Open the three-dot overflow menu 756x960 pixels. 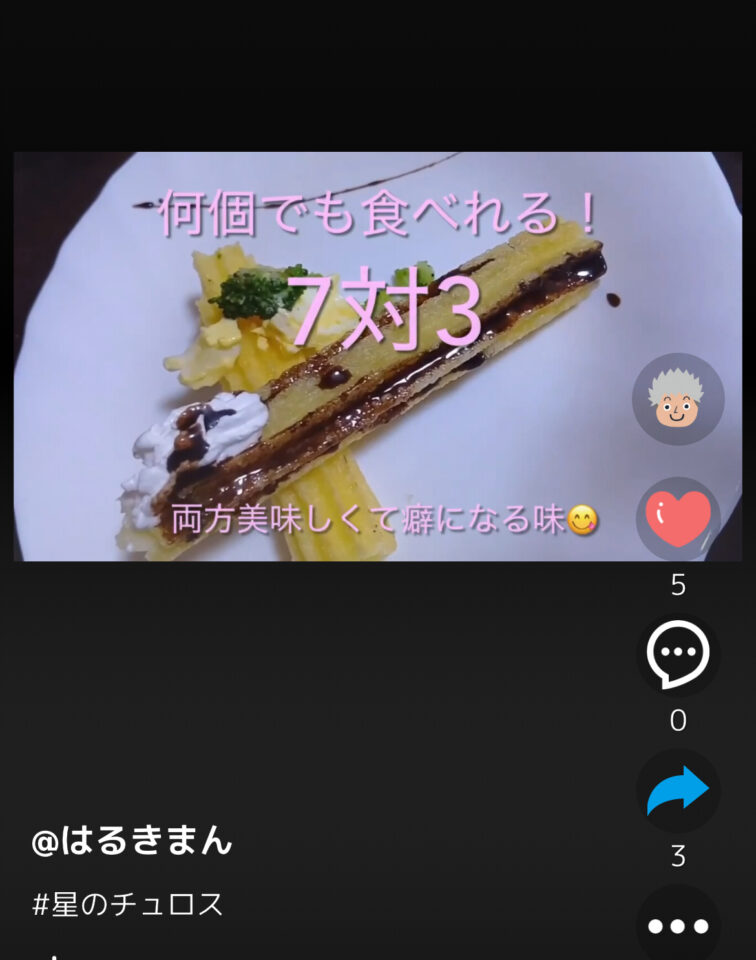point(677,925)
